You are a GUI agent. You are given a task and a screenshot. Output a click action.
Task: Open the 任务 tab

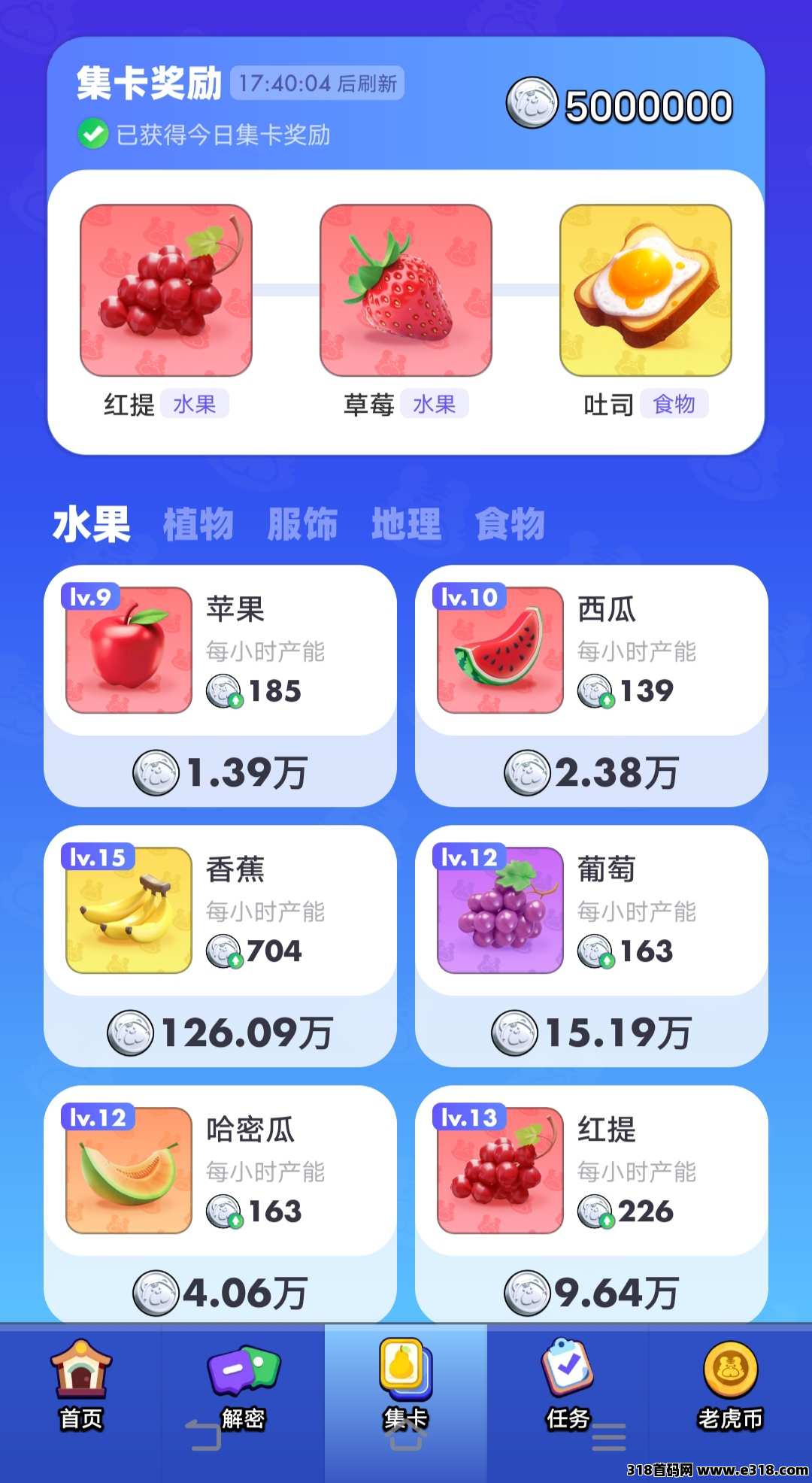pos(568,1385)
